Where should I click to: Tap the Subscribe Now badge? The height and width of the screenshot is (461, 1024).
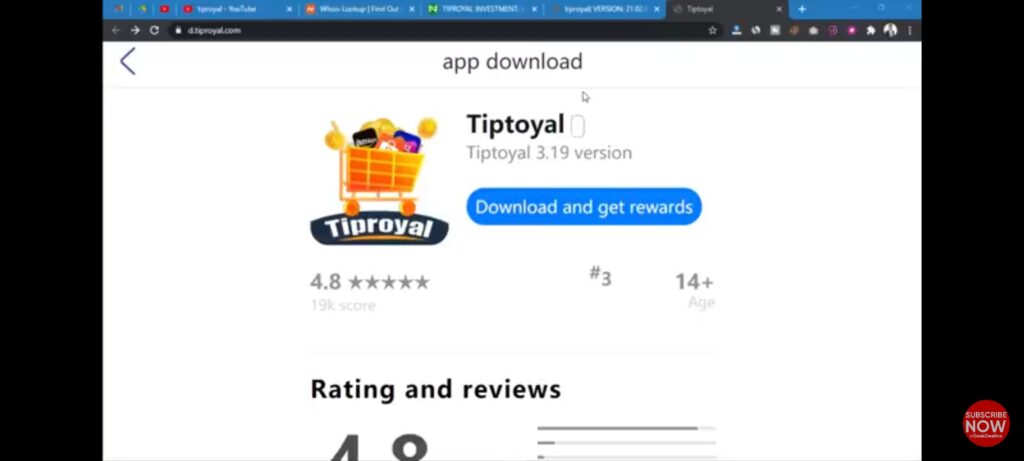985,422
